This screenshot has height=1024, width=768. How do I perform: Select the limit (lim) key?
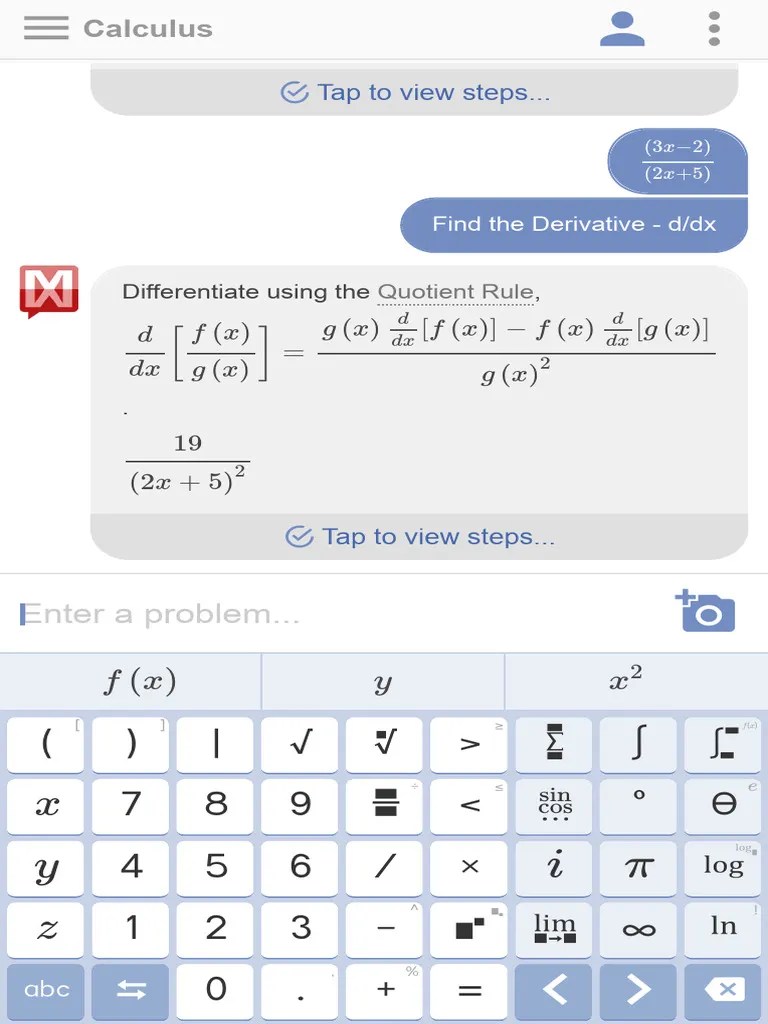[553, 930]
